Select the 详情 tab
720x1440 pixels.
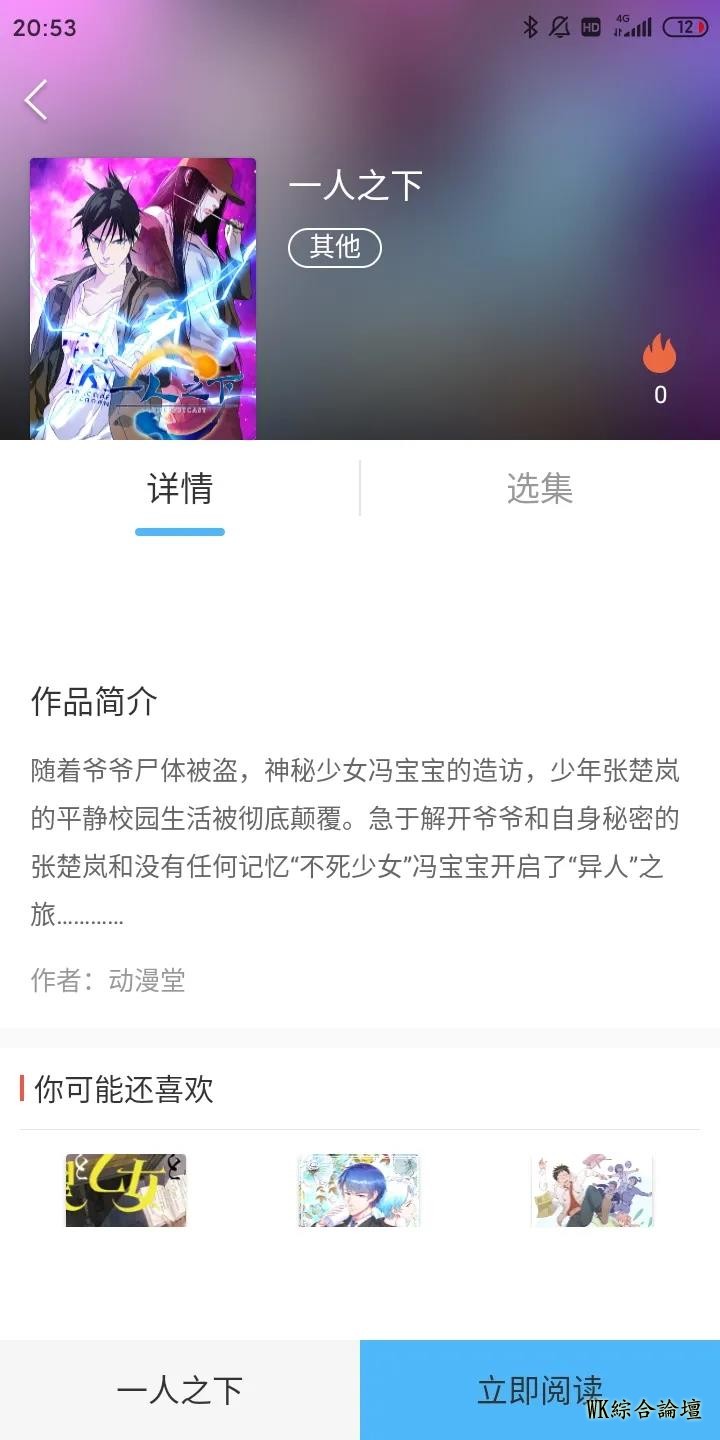click(180, 489)
